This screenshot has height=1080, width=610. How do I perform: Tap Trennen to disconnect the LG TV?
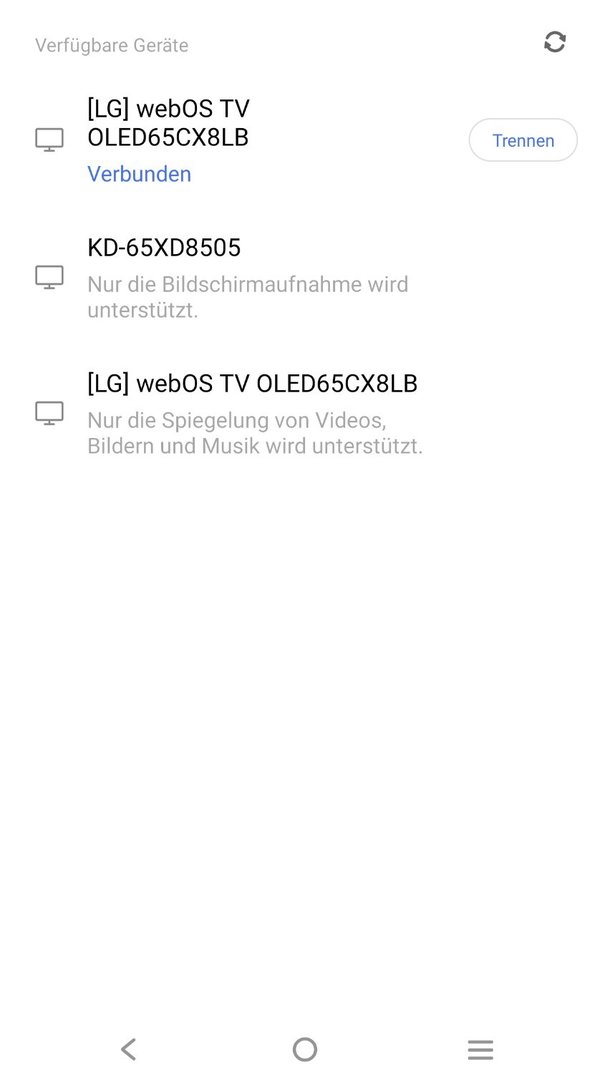[x=523, y=140]
